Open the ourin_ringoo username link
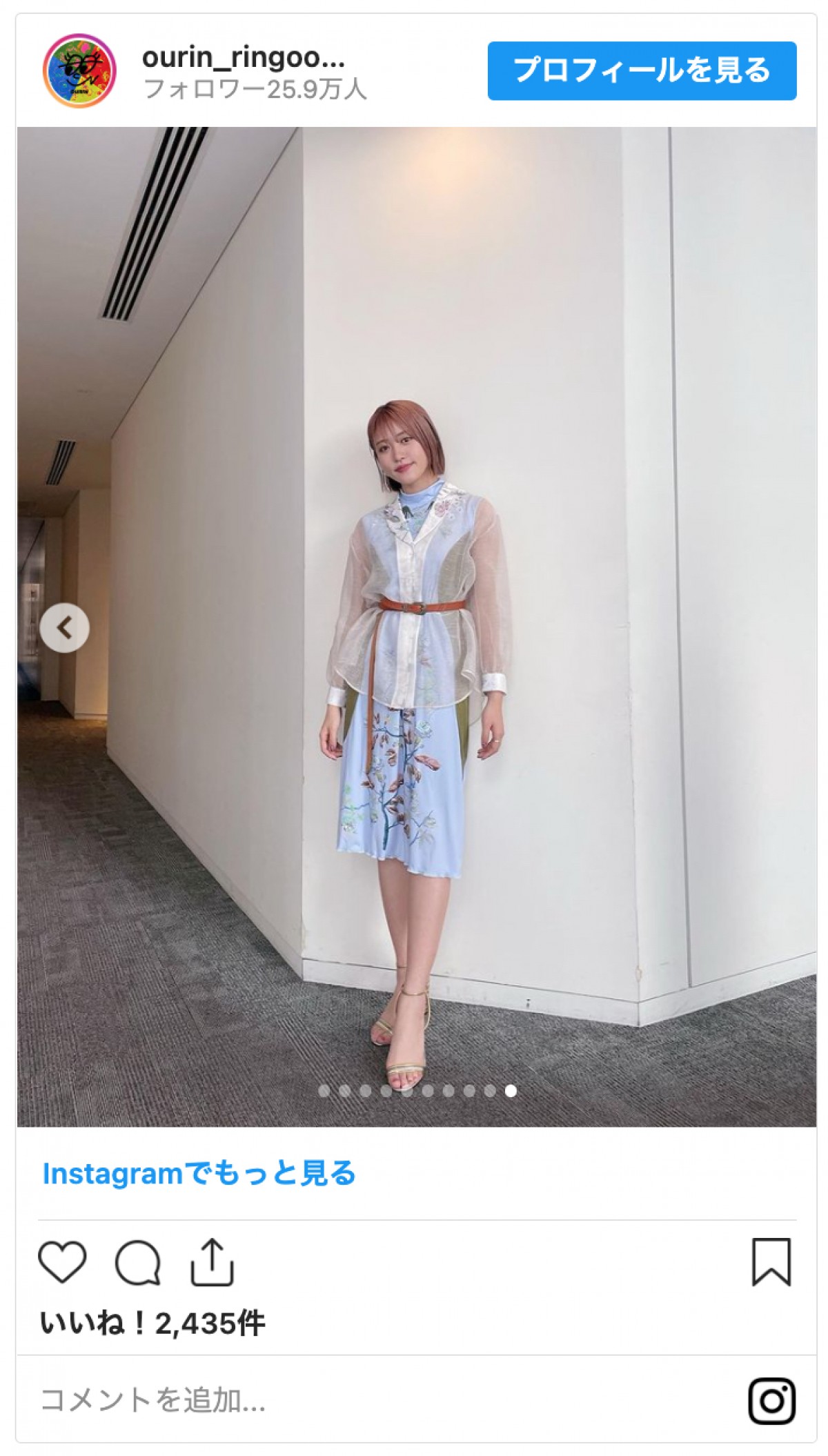This screenshot has height=1456, width=828. pos(243,59)
